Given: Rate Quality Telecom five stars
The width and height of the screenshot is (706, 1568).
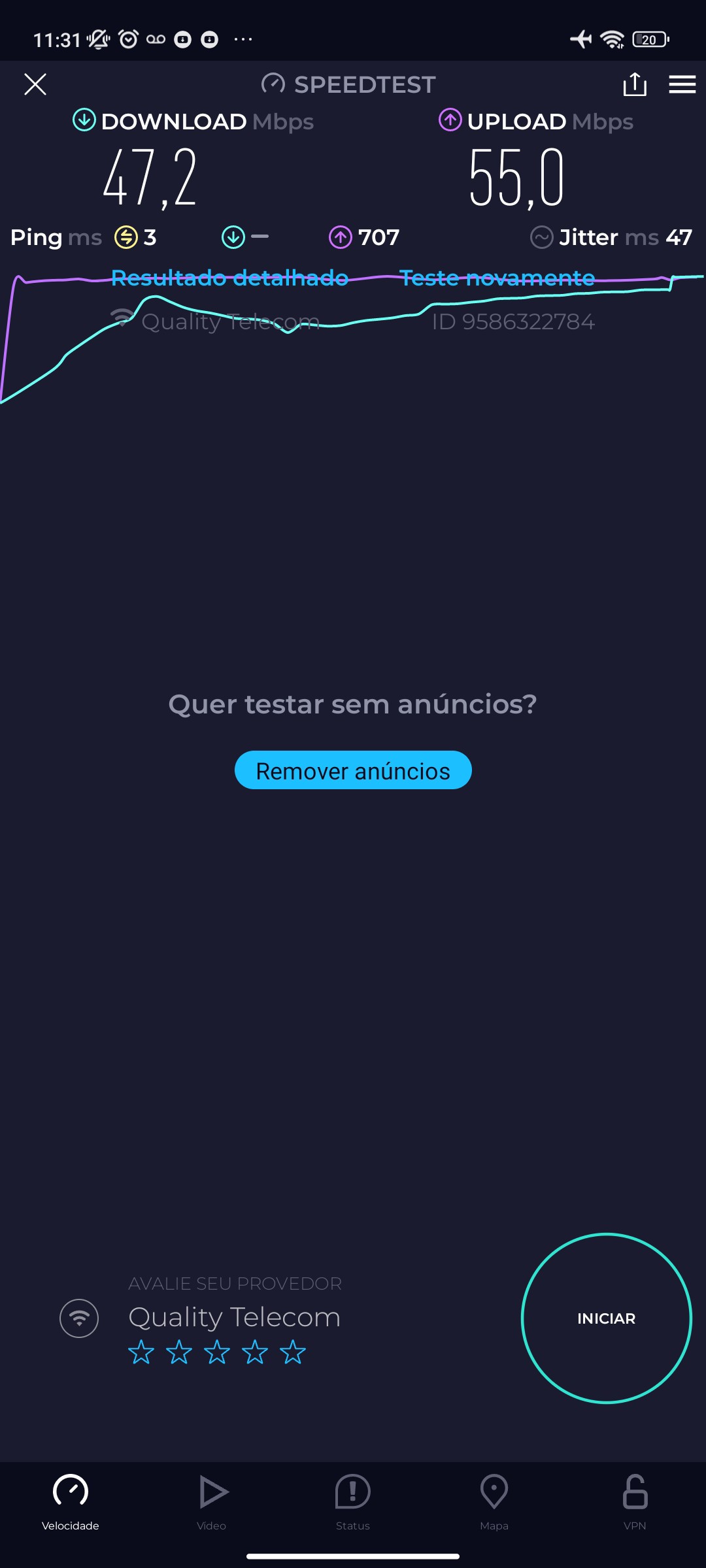Looking at the screenshot, I should [x=293, y=1352].
